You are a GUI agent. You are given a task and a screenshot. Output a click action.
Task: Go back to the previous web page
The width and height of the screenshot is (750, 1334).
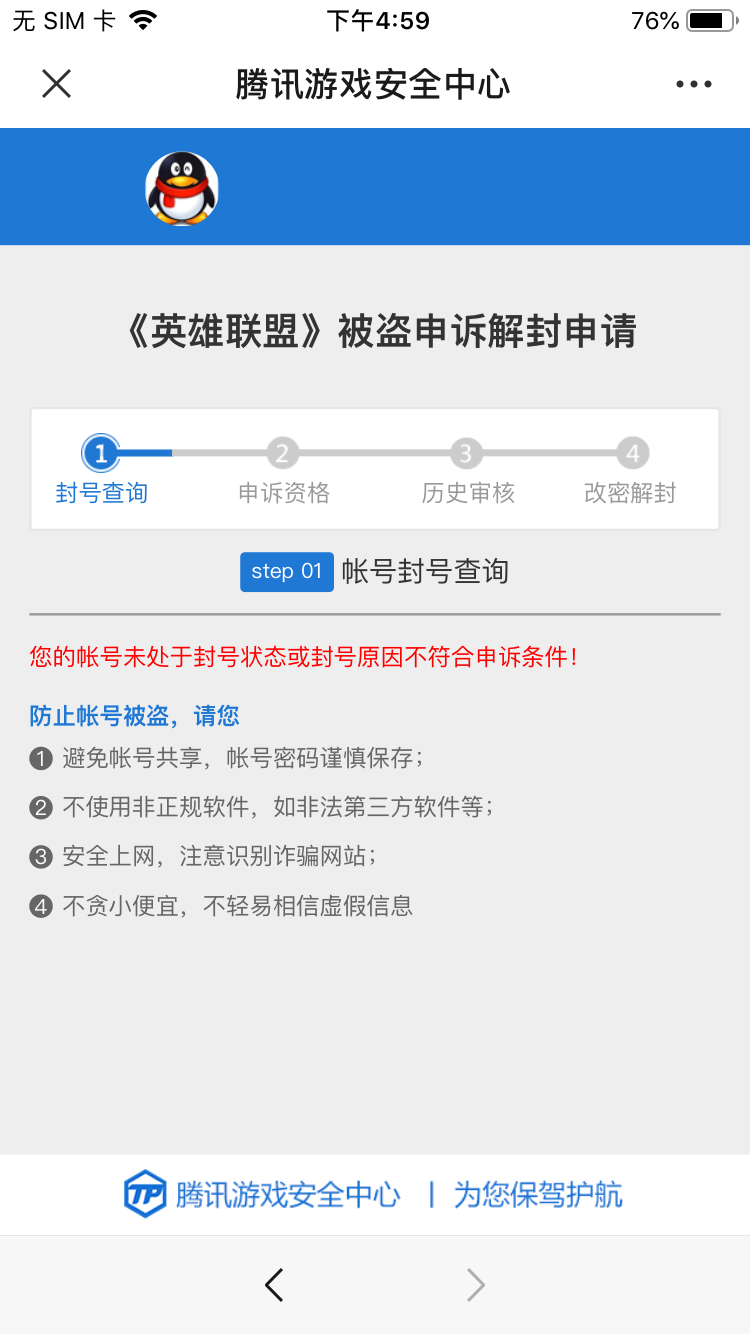click(274, 1284)
